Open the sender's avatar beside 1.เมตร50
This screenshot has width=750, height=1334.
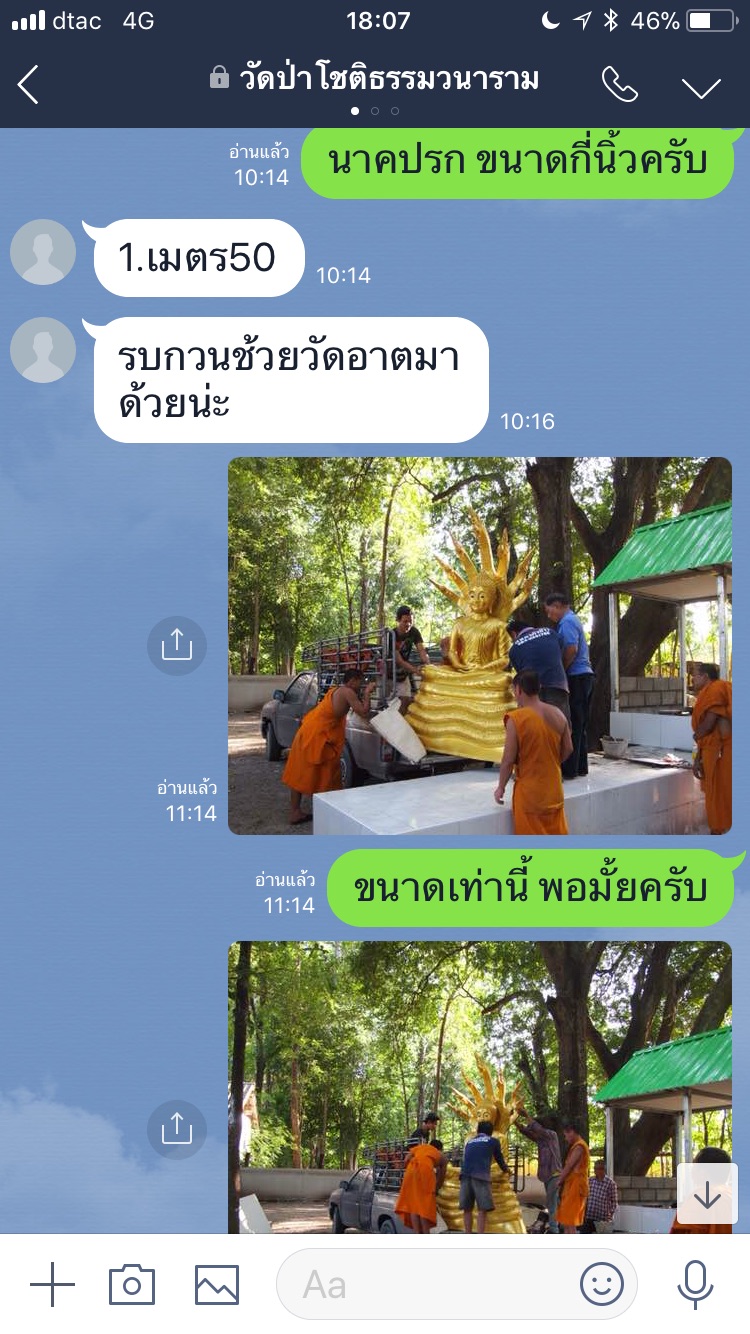tap(43, 252)
